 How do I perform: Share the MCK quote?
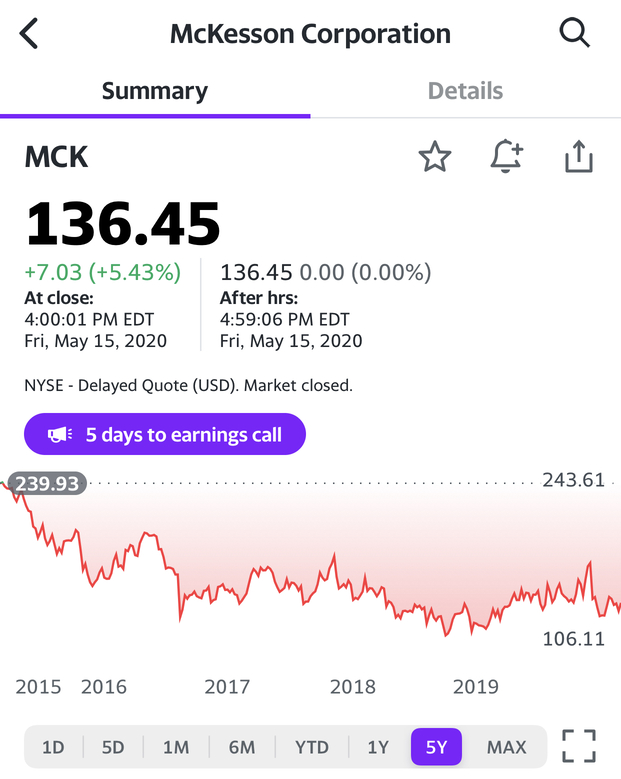click(579, 157)
